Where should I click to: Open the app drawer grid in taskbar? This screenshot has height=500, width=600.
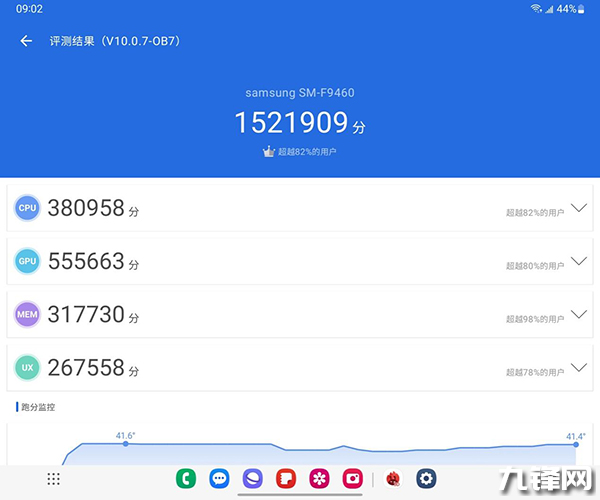[x=54, y=479]
